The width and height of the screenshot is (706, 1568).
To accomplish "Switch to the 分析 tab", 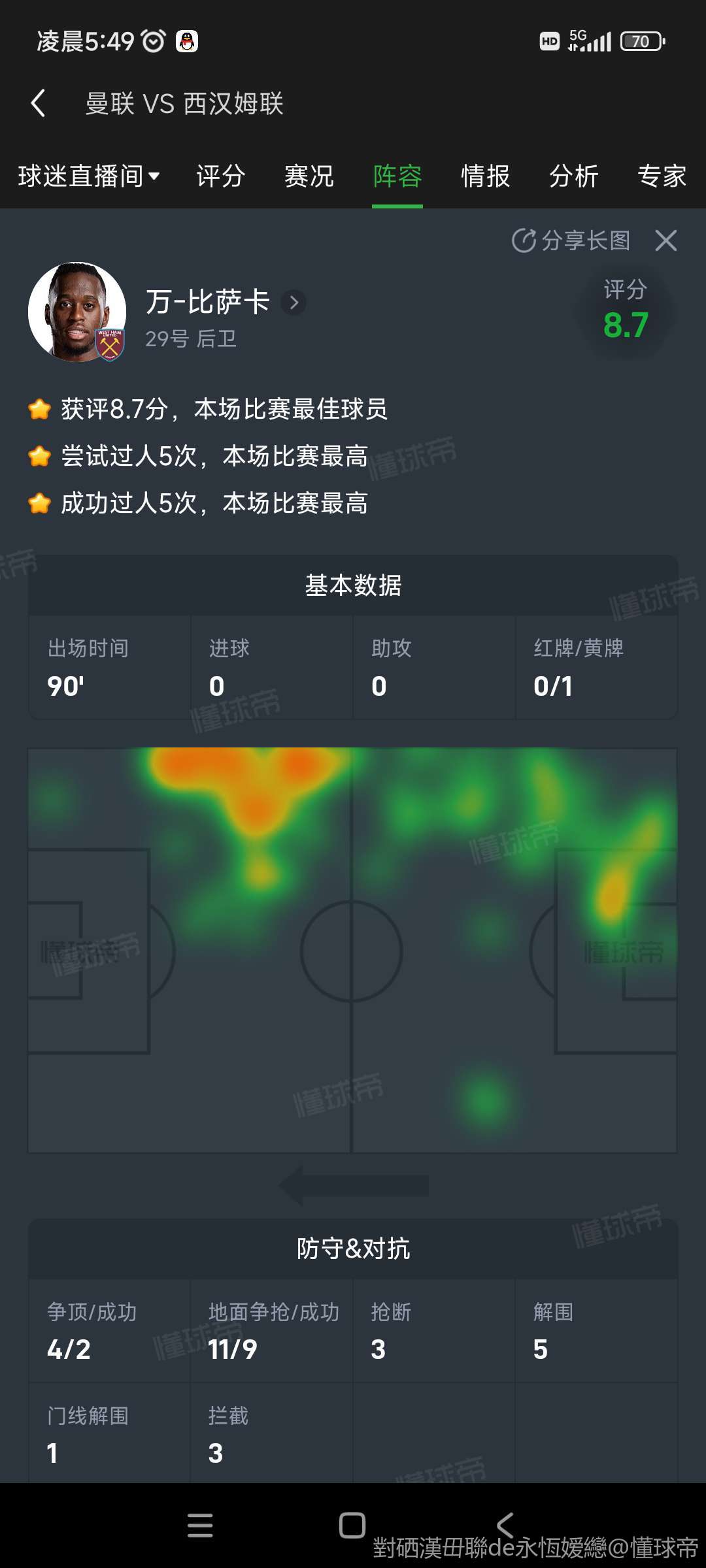I will (x=574, y=176).
